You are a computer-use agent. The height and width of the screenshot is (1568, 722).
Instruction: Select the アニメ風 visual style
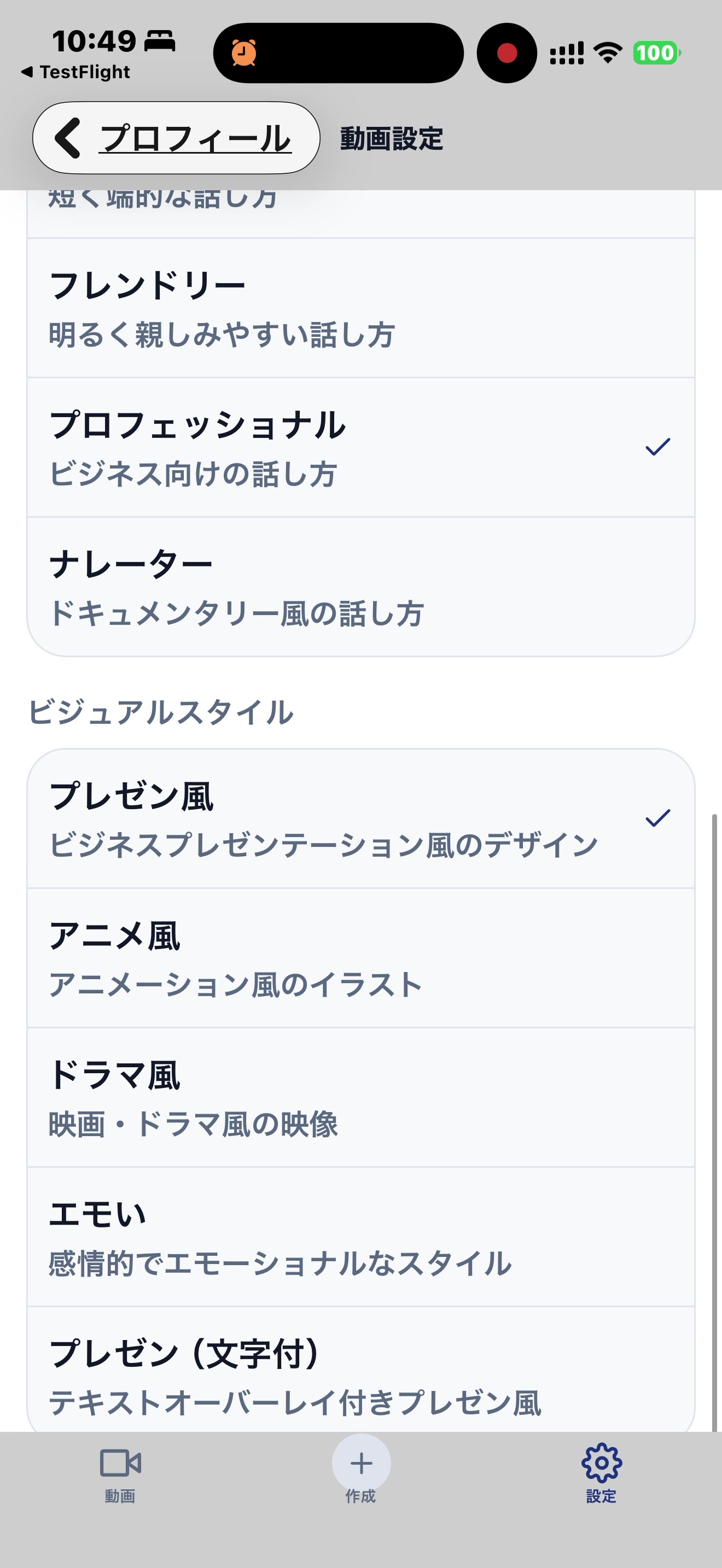243,959
